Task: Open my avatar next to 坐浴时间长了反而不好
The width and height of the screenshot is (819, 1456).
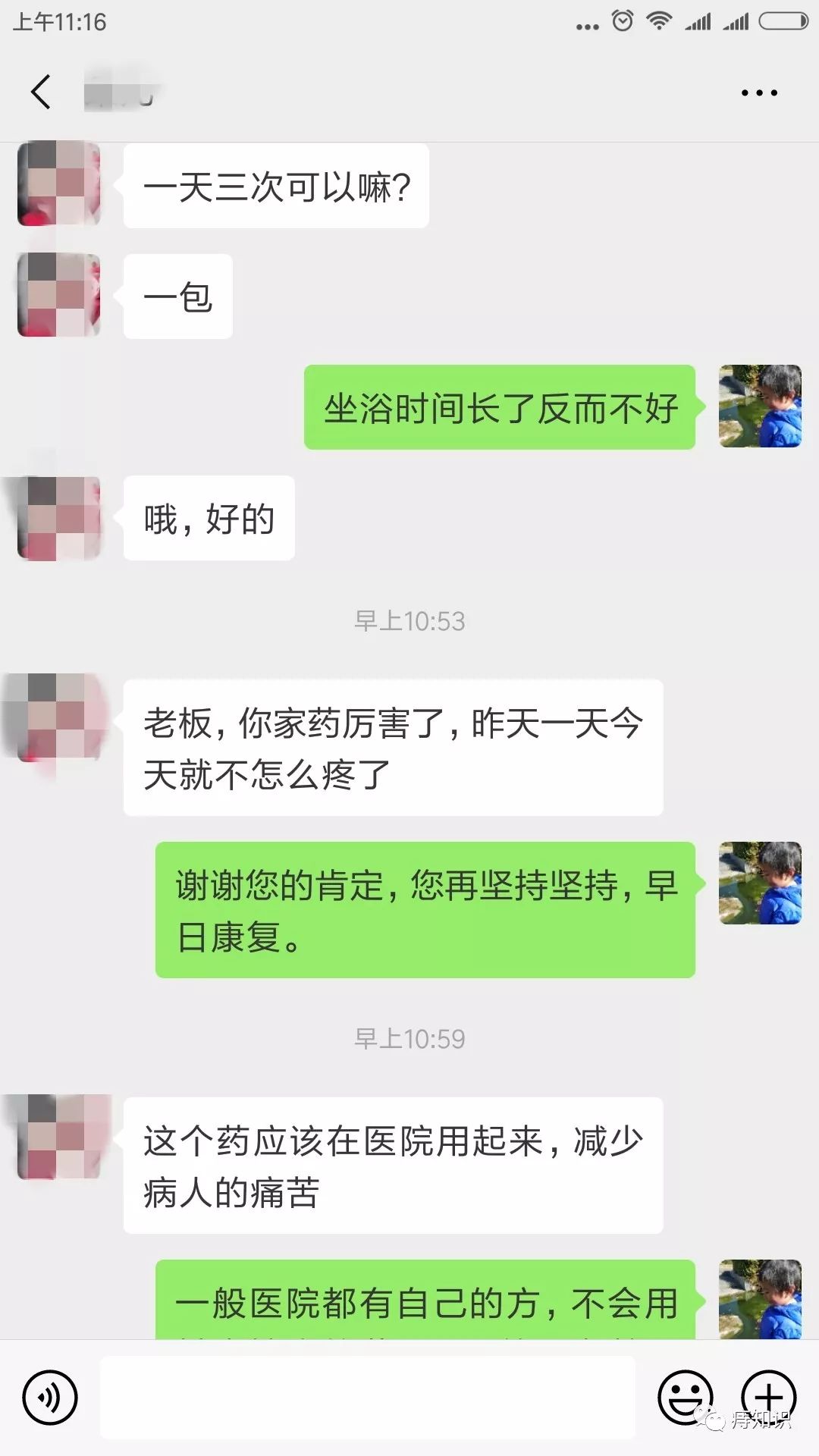Action: pos(760,406)
